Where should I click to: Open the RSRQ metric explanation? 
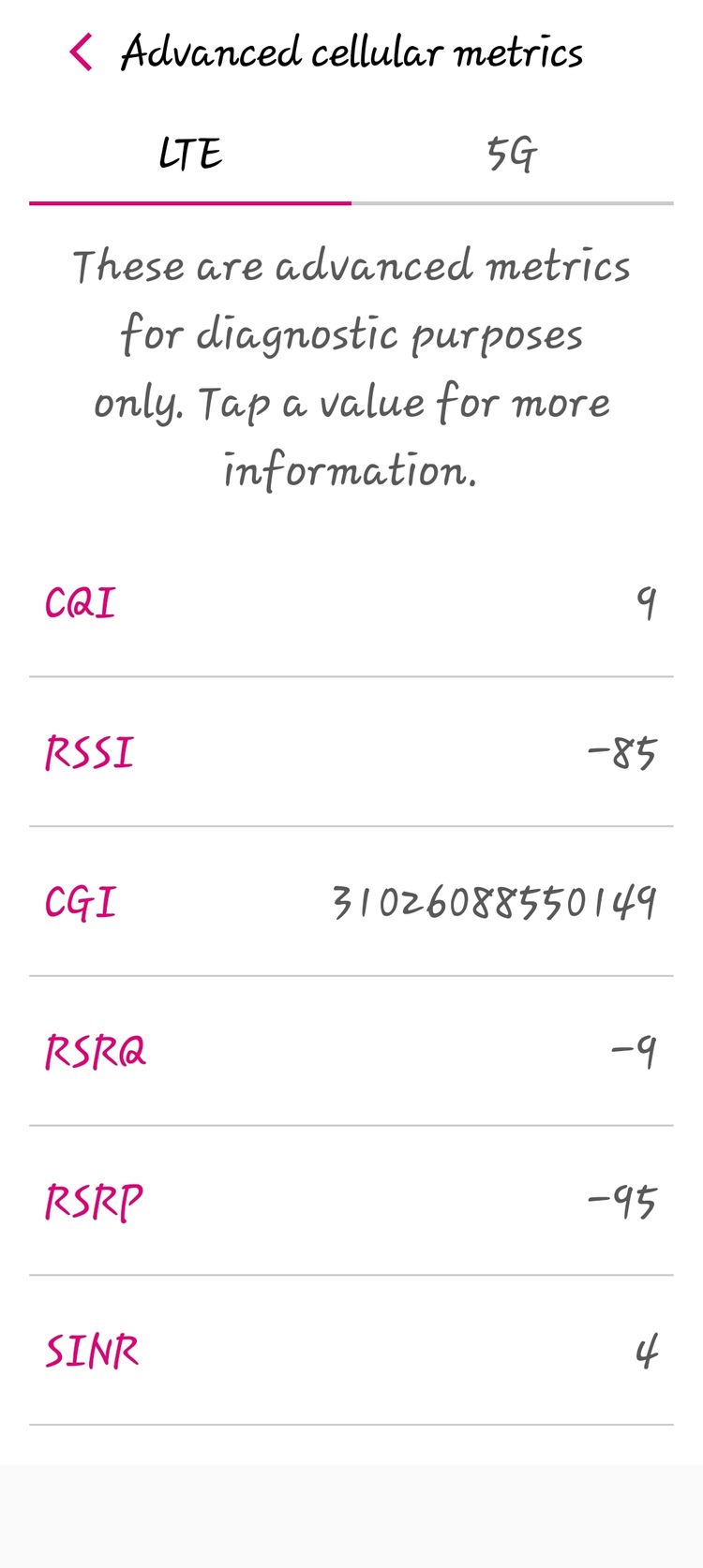click(x=351, y=1052)
